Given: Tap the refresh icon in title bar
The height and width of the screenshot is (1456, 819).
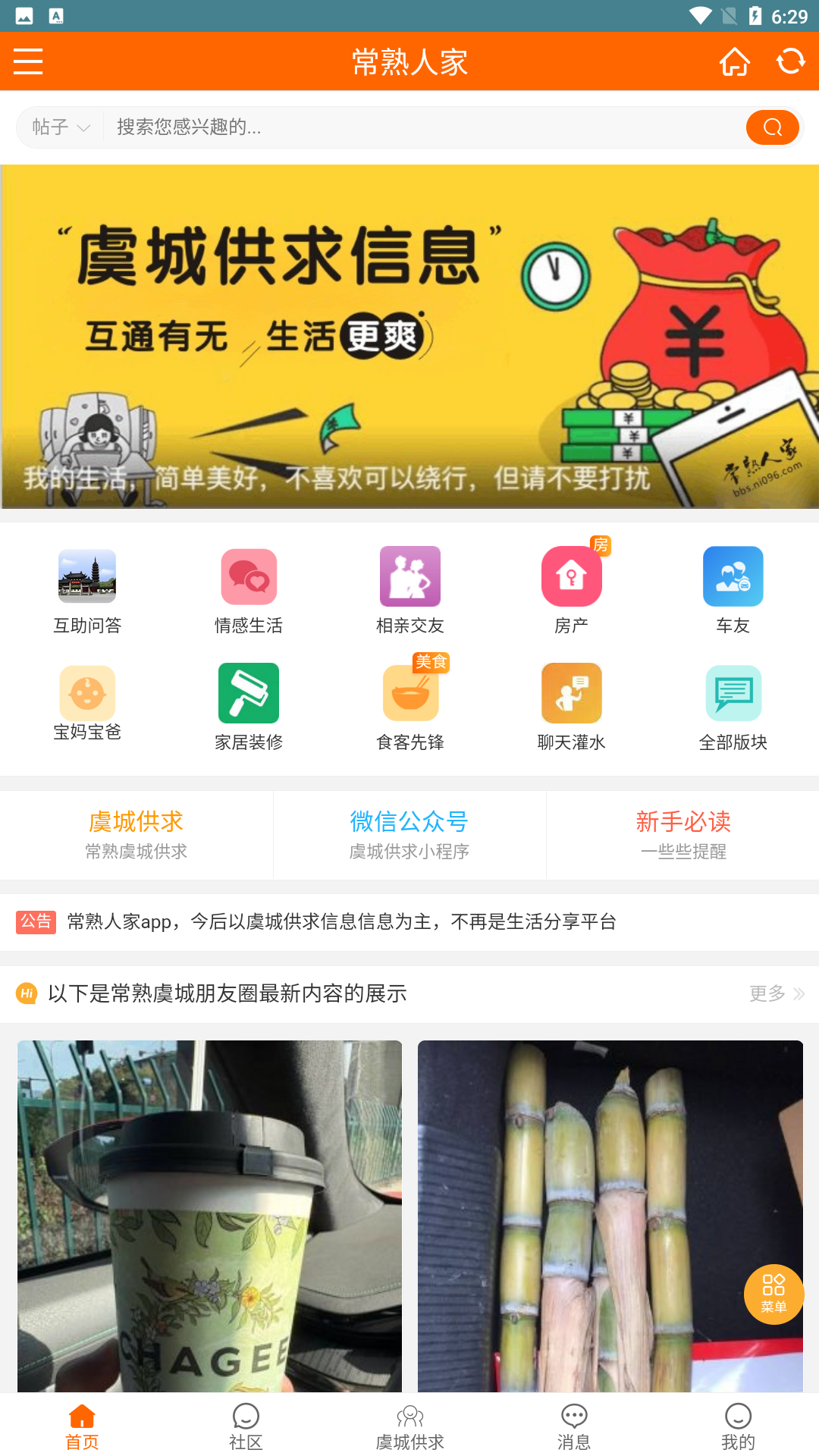Looking at the screenshot, I should [791, 61].
